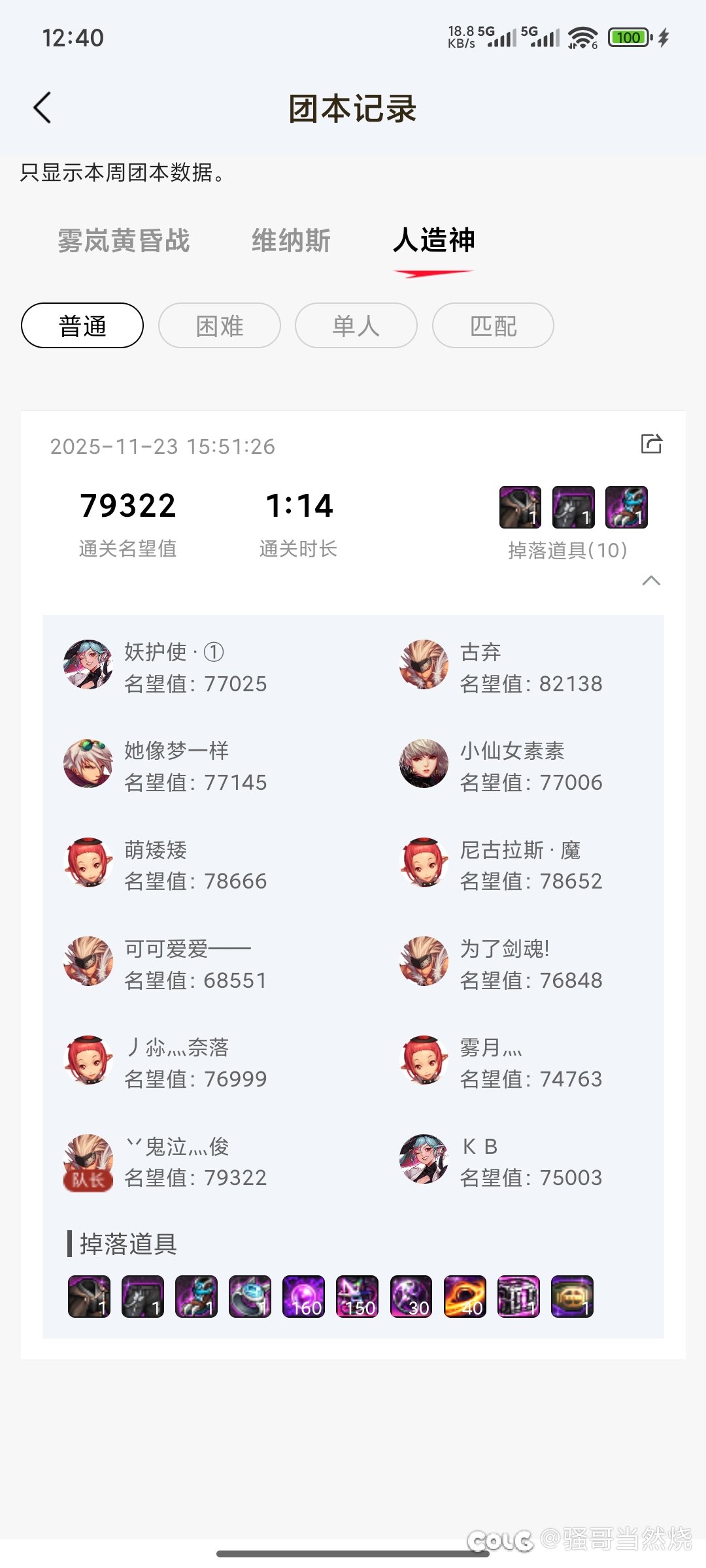Select the 人造神 tab

click(x=433, y=240)
